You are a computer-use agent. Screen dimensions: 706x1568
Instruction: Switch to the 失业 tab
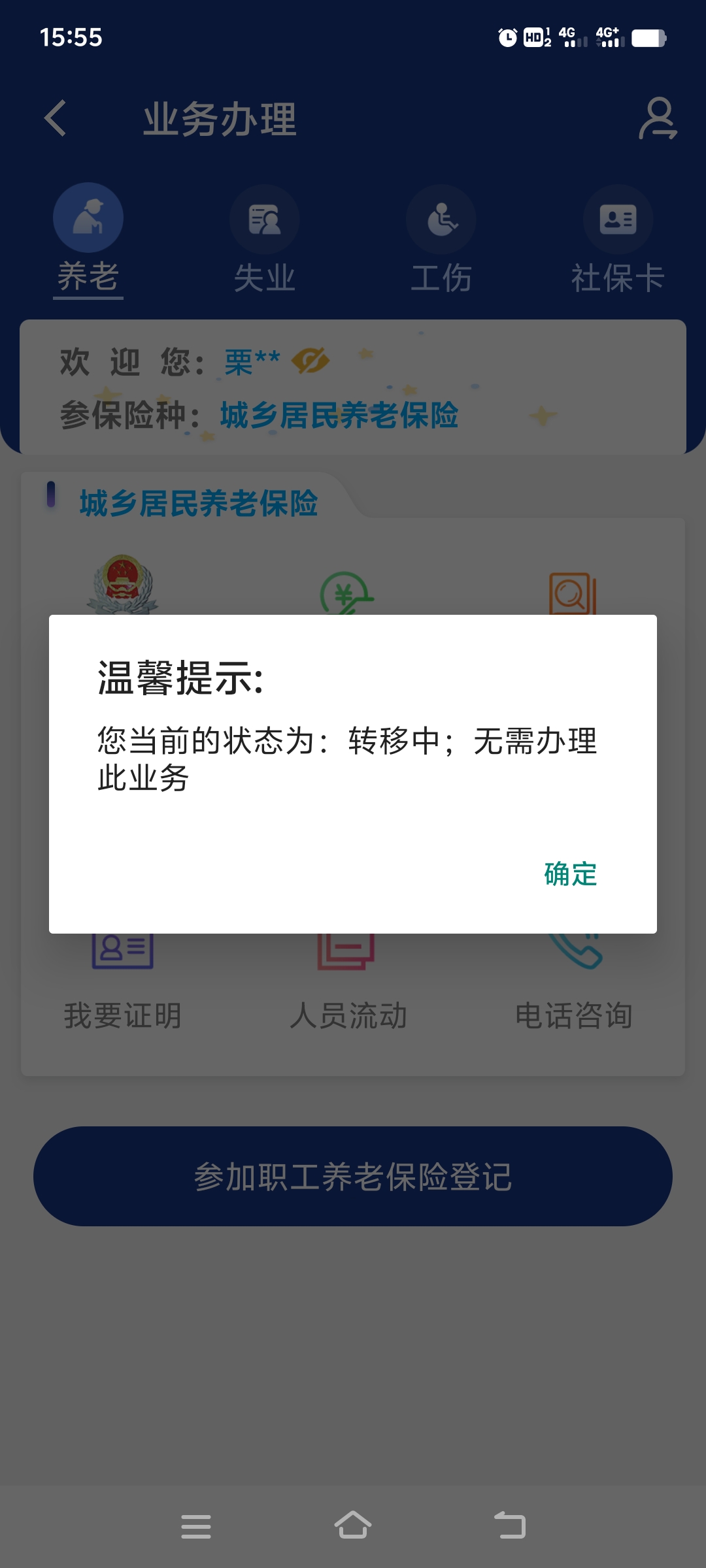coord(265,239)
